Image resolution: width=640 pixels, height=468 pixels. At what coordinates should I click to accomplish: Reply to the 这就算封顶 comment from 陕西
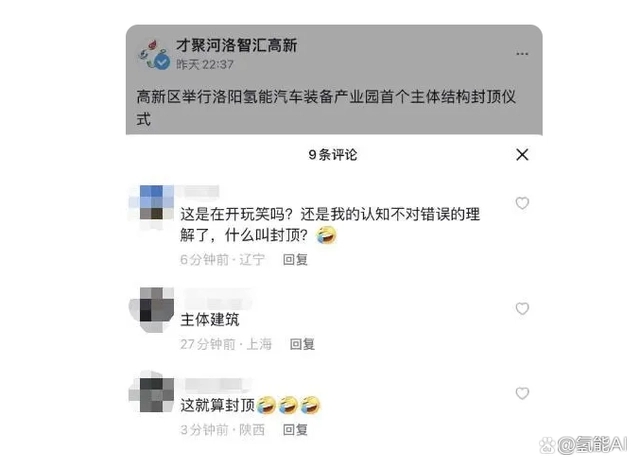pyautogui.click(x=295, y=430)
